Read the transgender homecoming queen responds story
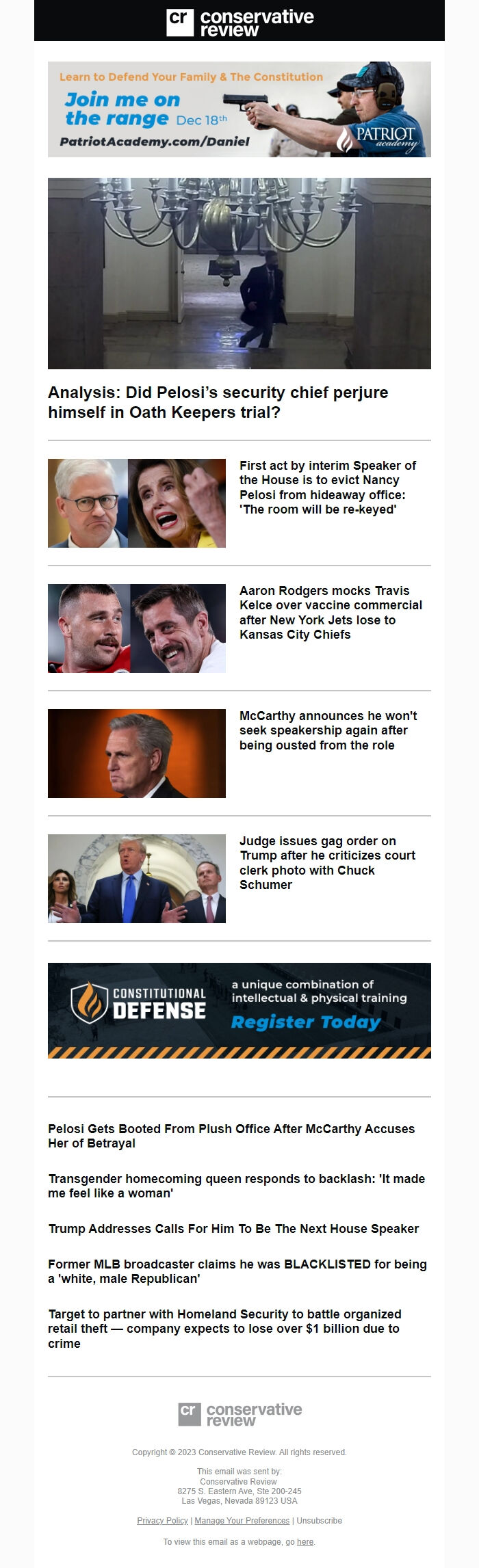 236,1185
